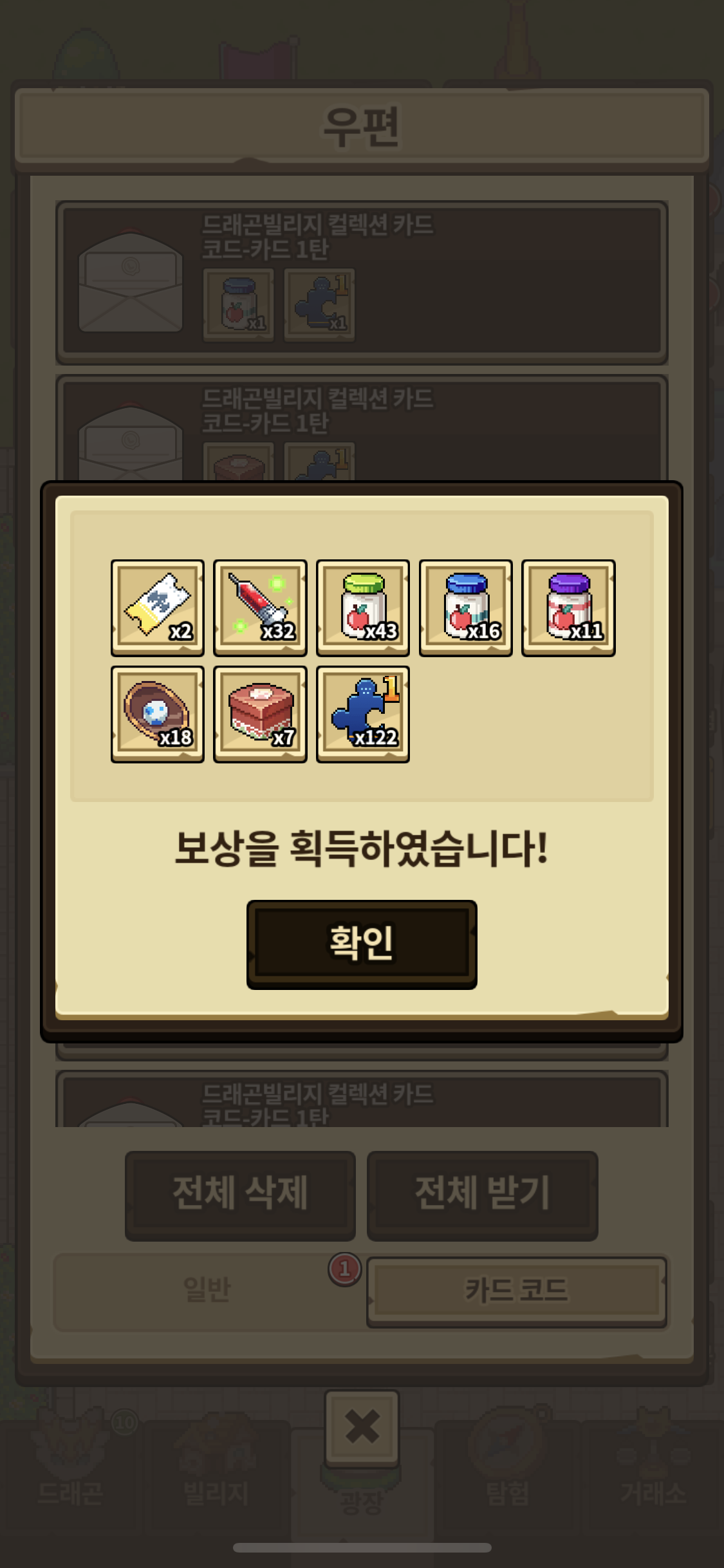This screenshot has width=724, height=1568.
Task: Select the blue-lid jar x16 item
Action: 465,608
